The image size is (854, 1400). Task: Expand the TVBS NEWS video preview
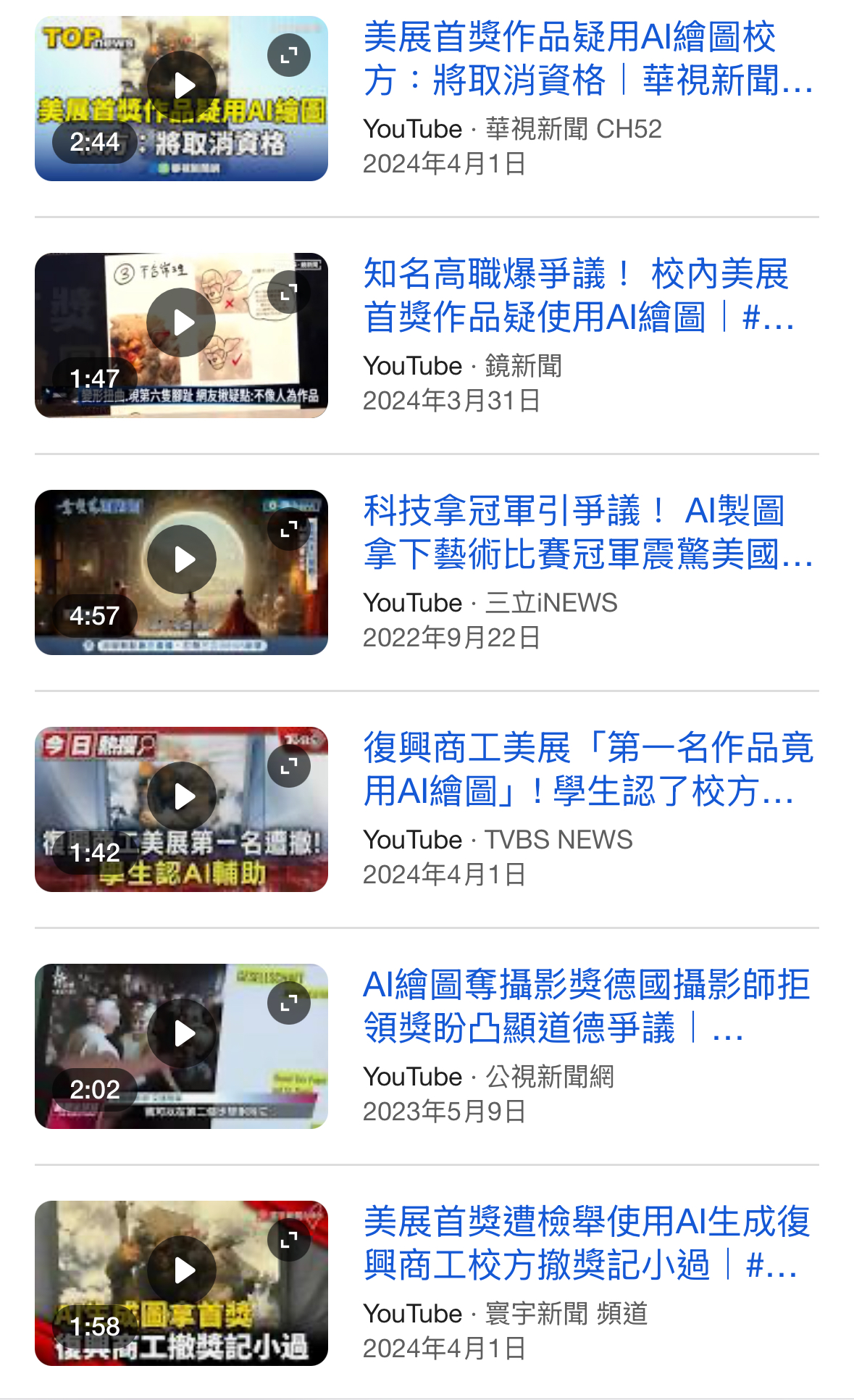click(x=289, y=766)
